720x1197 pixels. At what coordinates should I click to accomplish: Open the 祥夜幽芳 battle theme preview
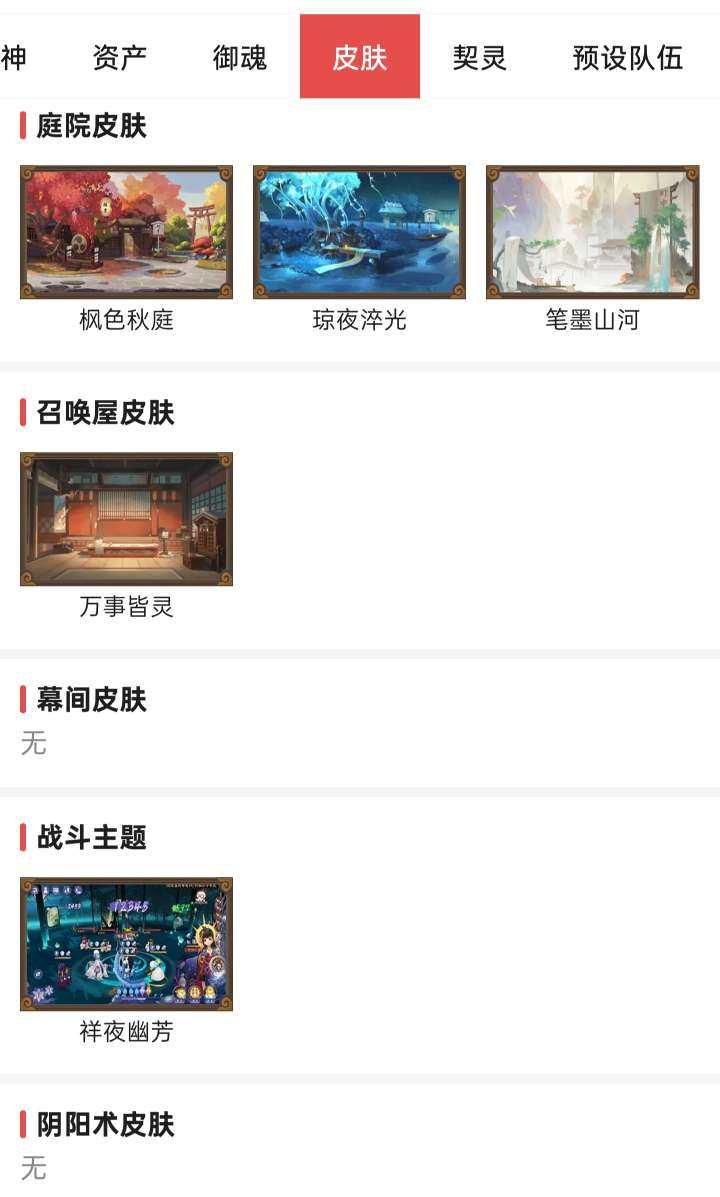coord(127,944)
